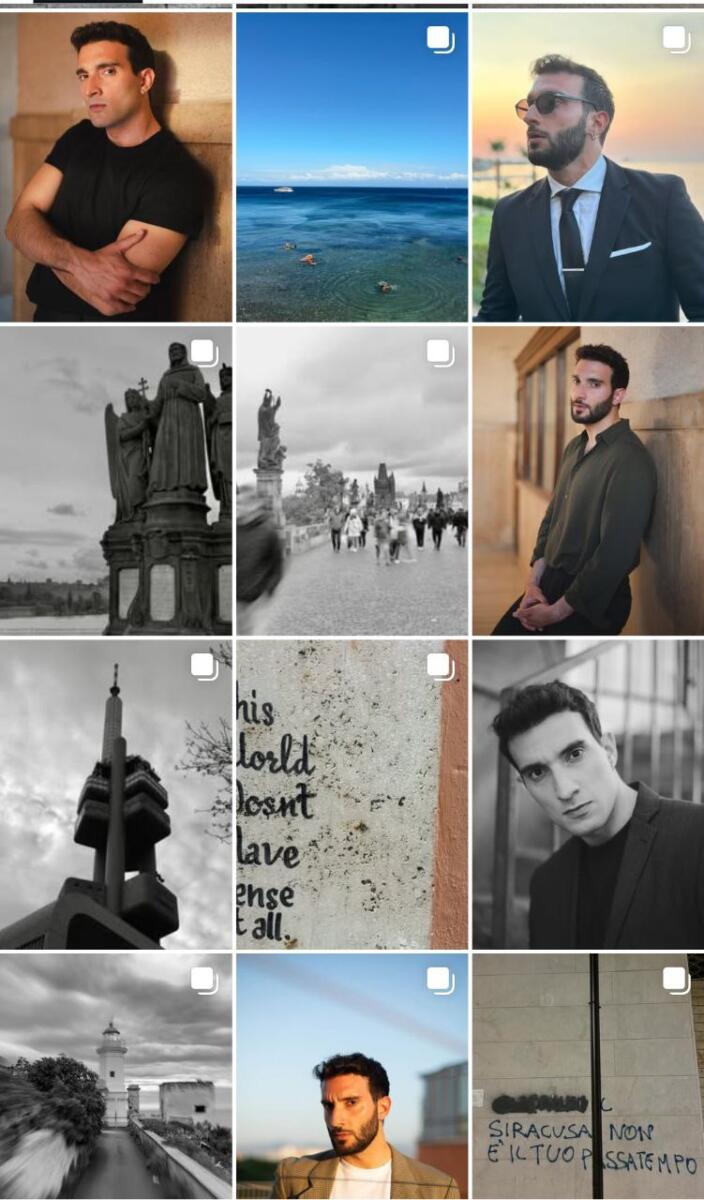View the post of man in olive shirt
704x1200 pixels.
coord(588,481)
